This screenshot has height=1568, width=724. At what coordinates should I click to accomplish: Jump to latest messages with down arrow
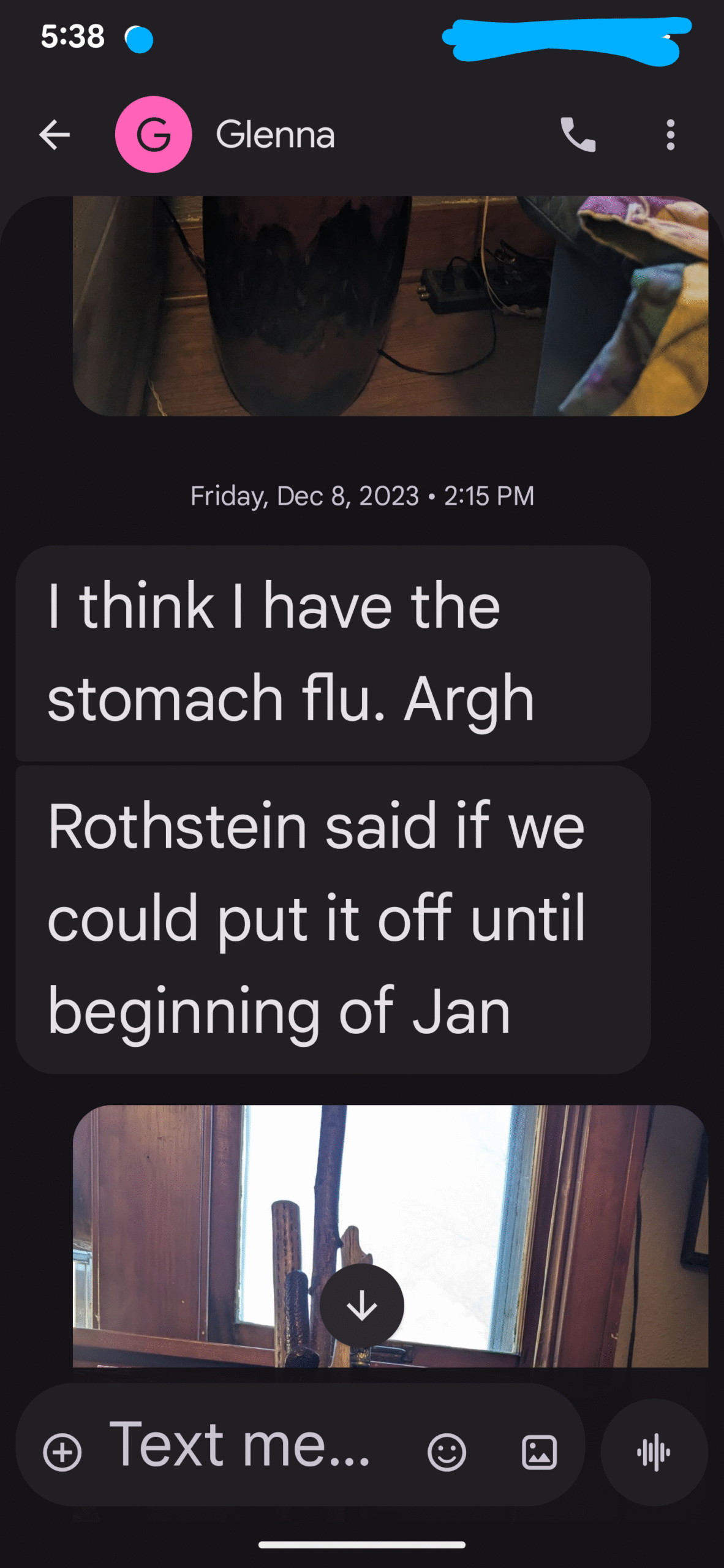pos(362,1305)
